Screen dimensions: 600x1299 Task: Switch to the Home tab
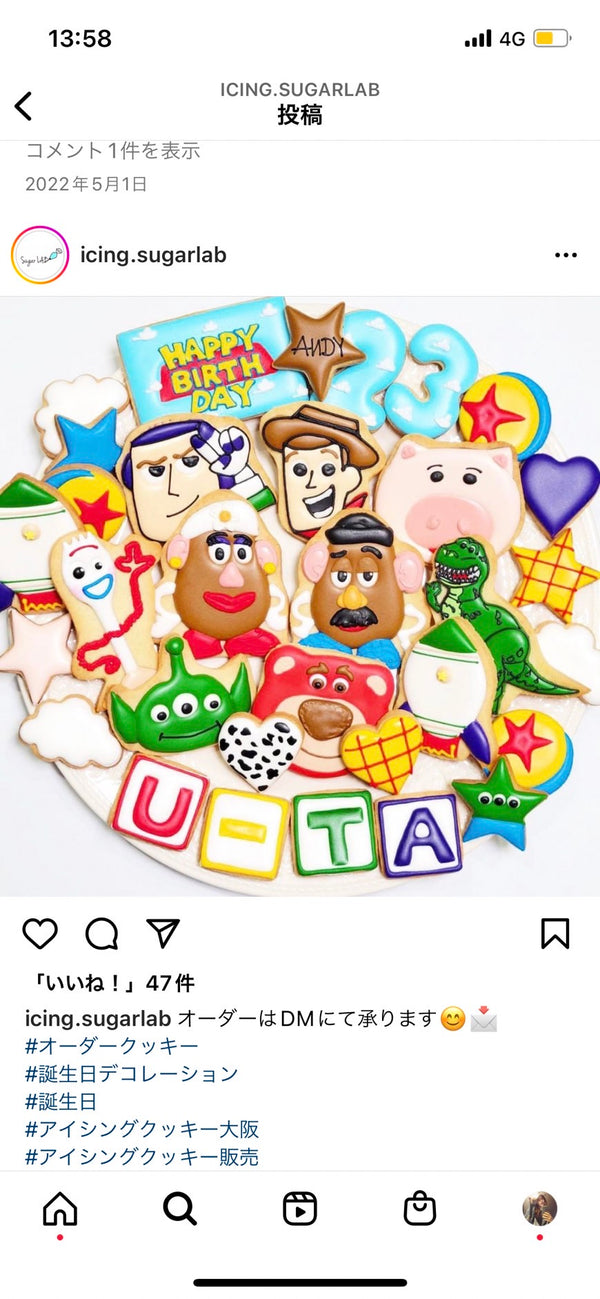(60, 1209)
